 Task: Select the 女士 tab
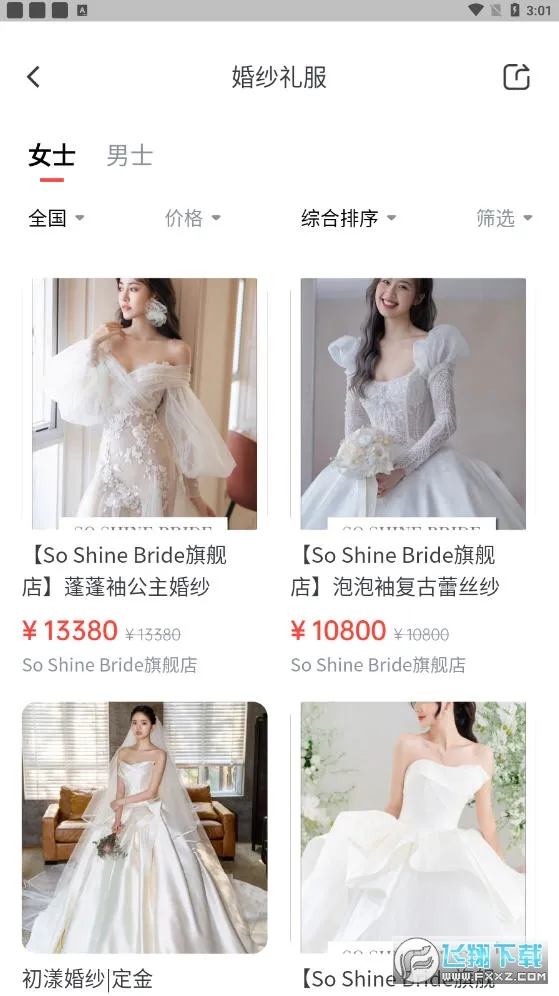(51, 156)
